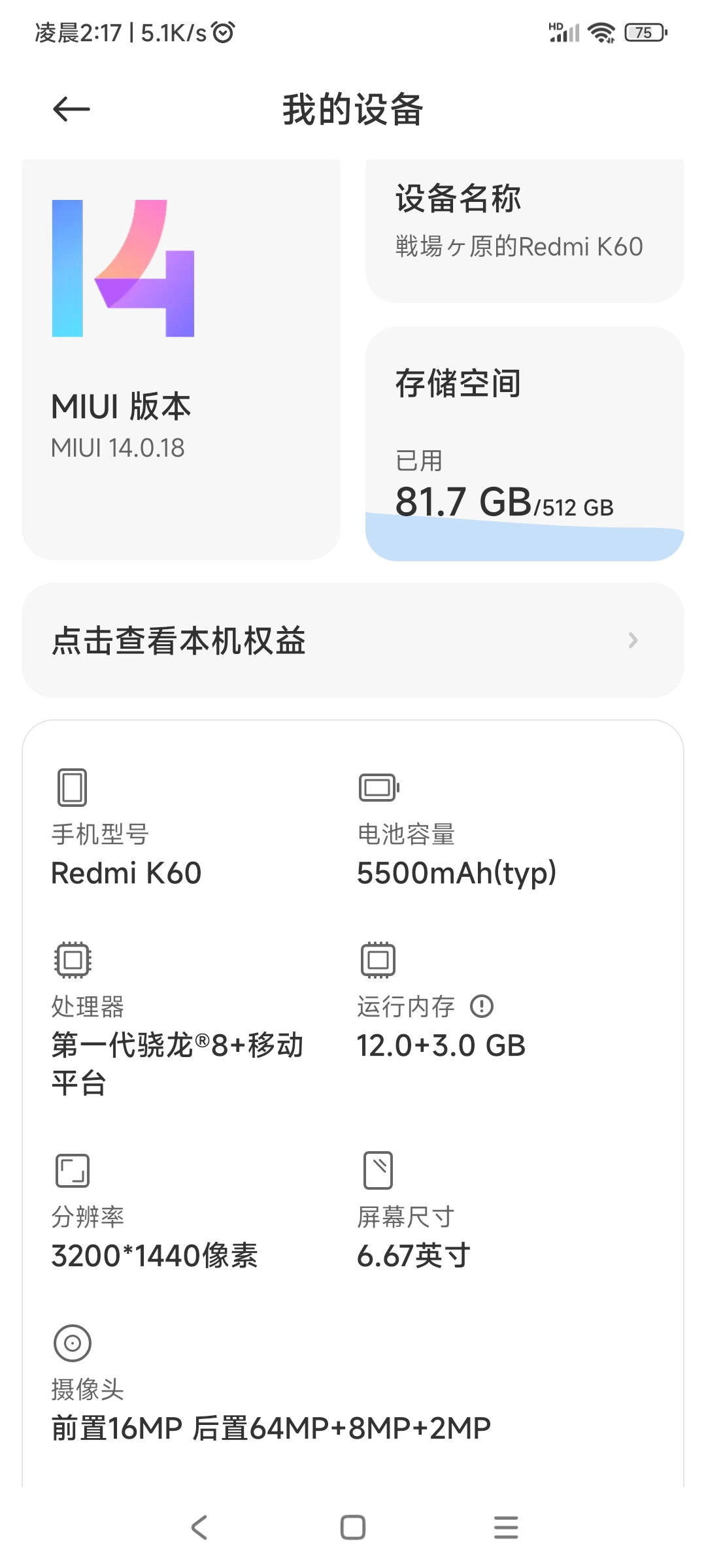The image size is (706, 1568).
Task: Go back from My Device page
Action: [71, 109]
